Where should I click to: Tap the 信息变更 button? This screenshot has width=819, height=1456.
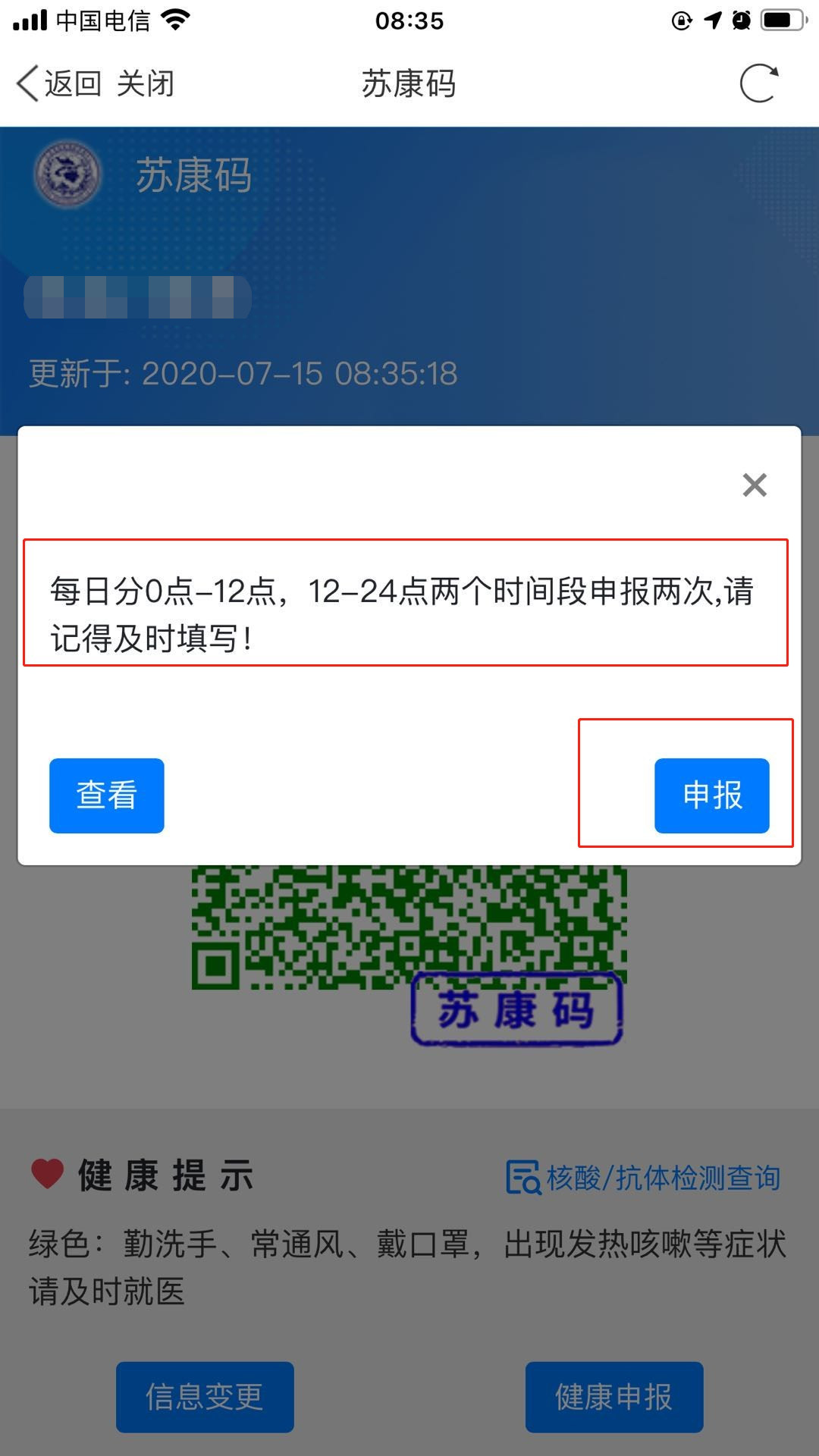click(205, 1397)
